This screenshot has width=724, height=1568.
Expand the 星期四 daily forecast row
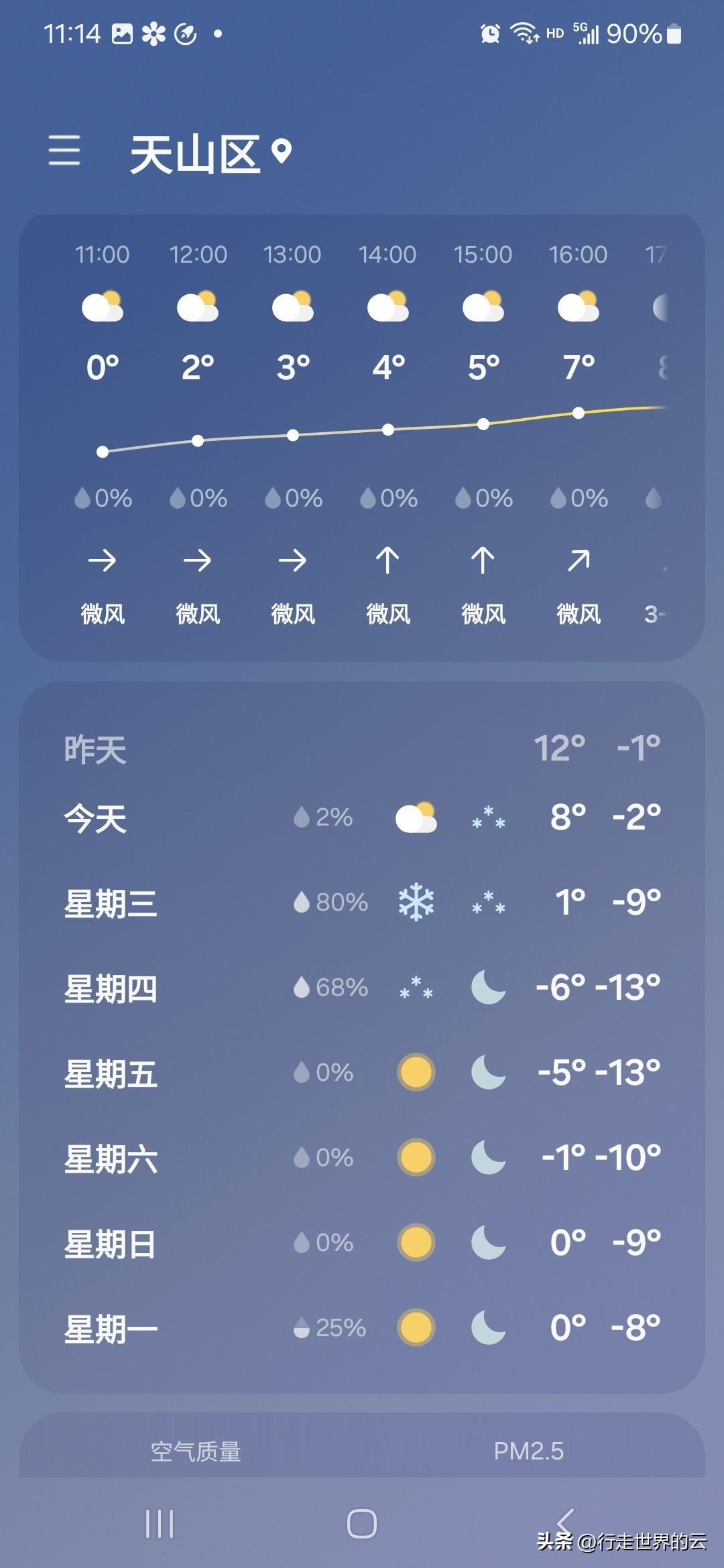point(362,987)
